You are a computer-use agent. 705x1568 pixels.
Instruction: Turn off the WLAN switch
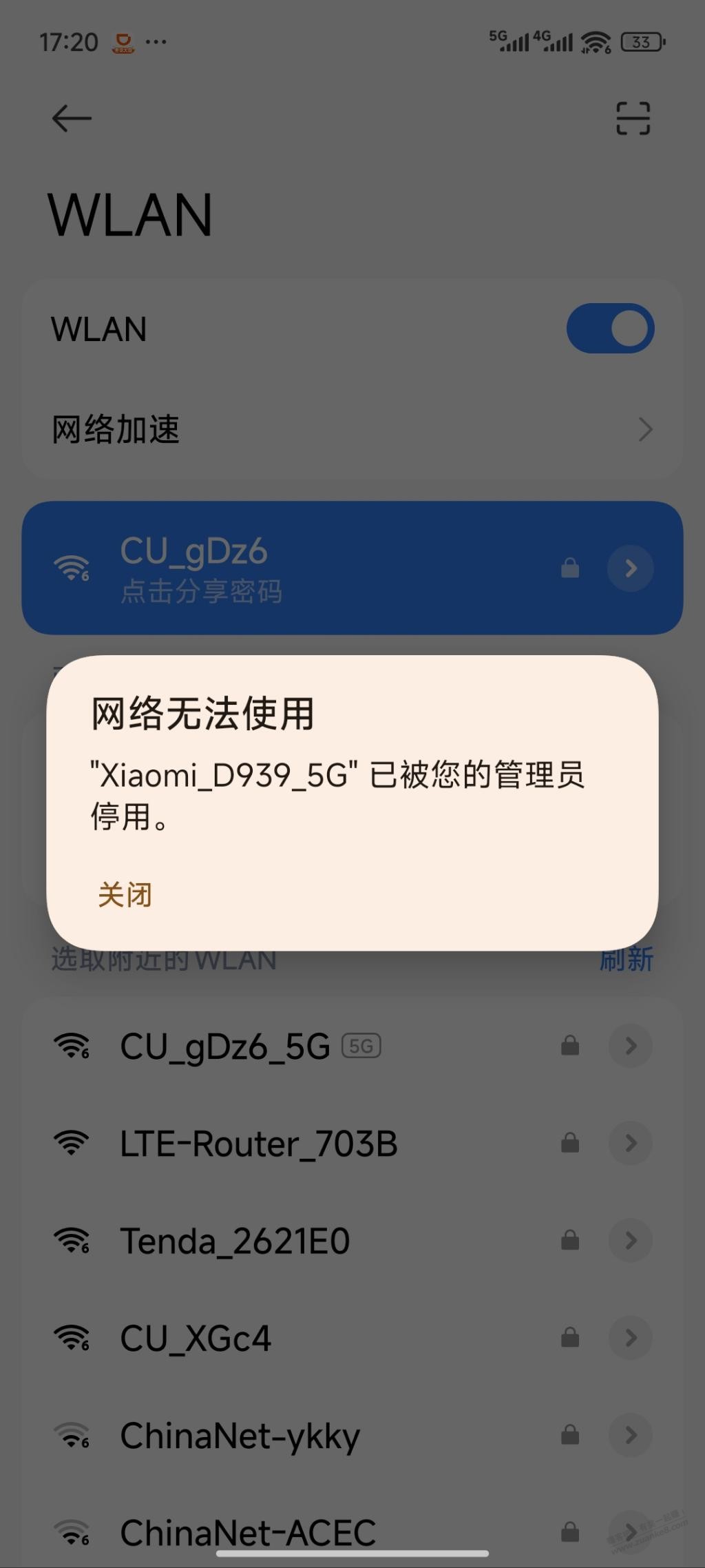click(x=610, y=329)
